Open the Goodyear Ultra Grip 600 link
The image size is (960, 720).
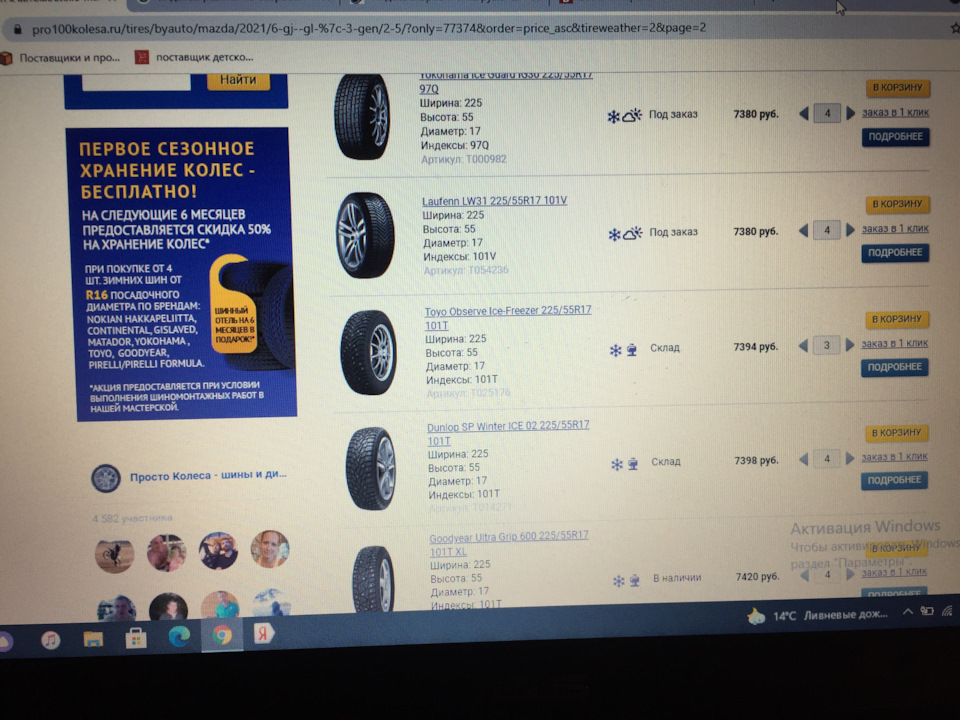tap(508, 537)
